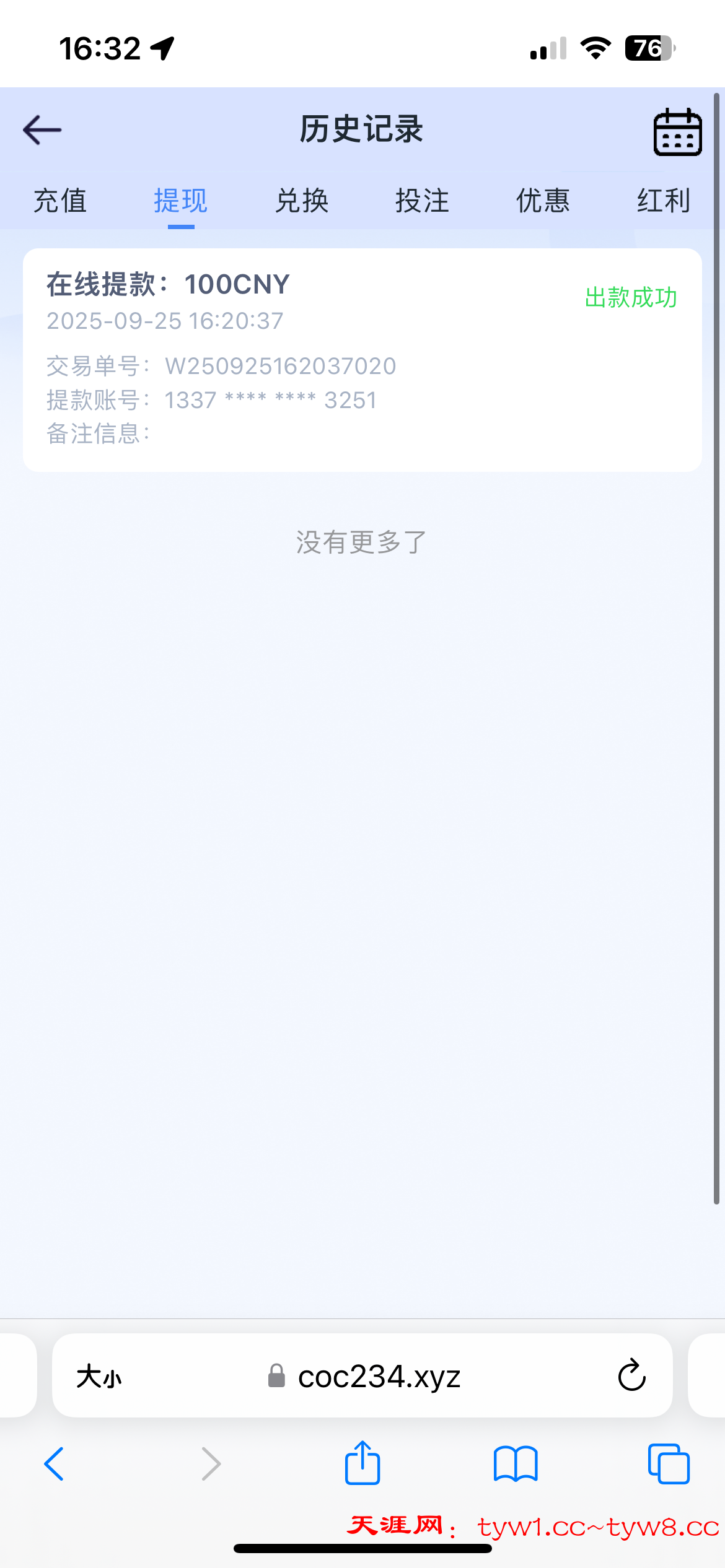
Task: Tap the reload icon in the address bar
Action: click(631, 1377)
